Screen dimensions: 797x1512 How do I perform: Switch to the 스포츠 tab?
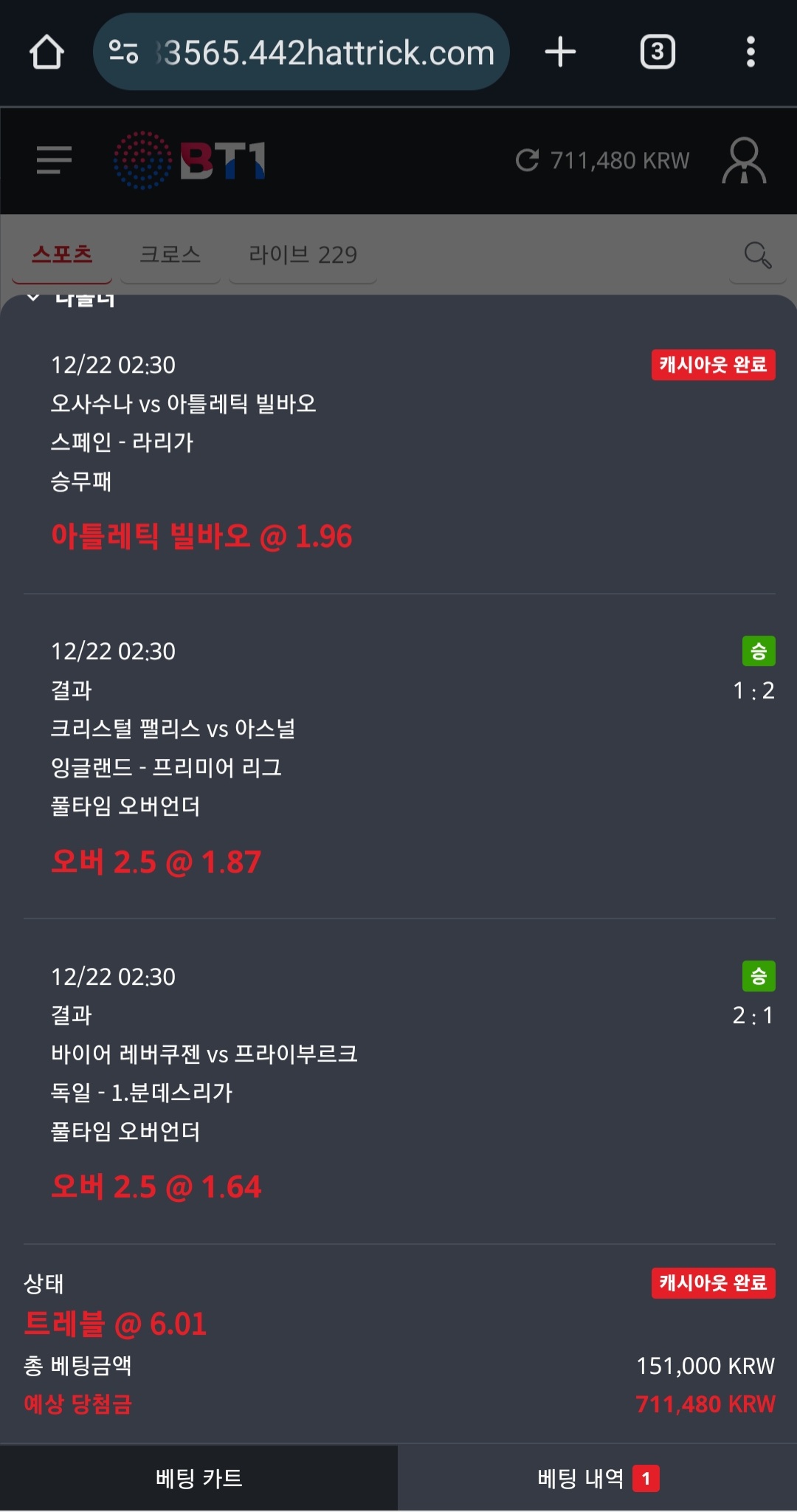click(x=62, y=255)
